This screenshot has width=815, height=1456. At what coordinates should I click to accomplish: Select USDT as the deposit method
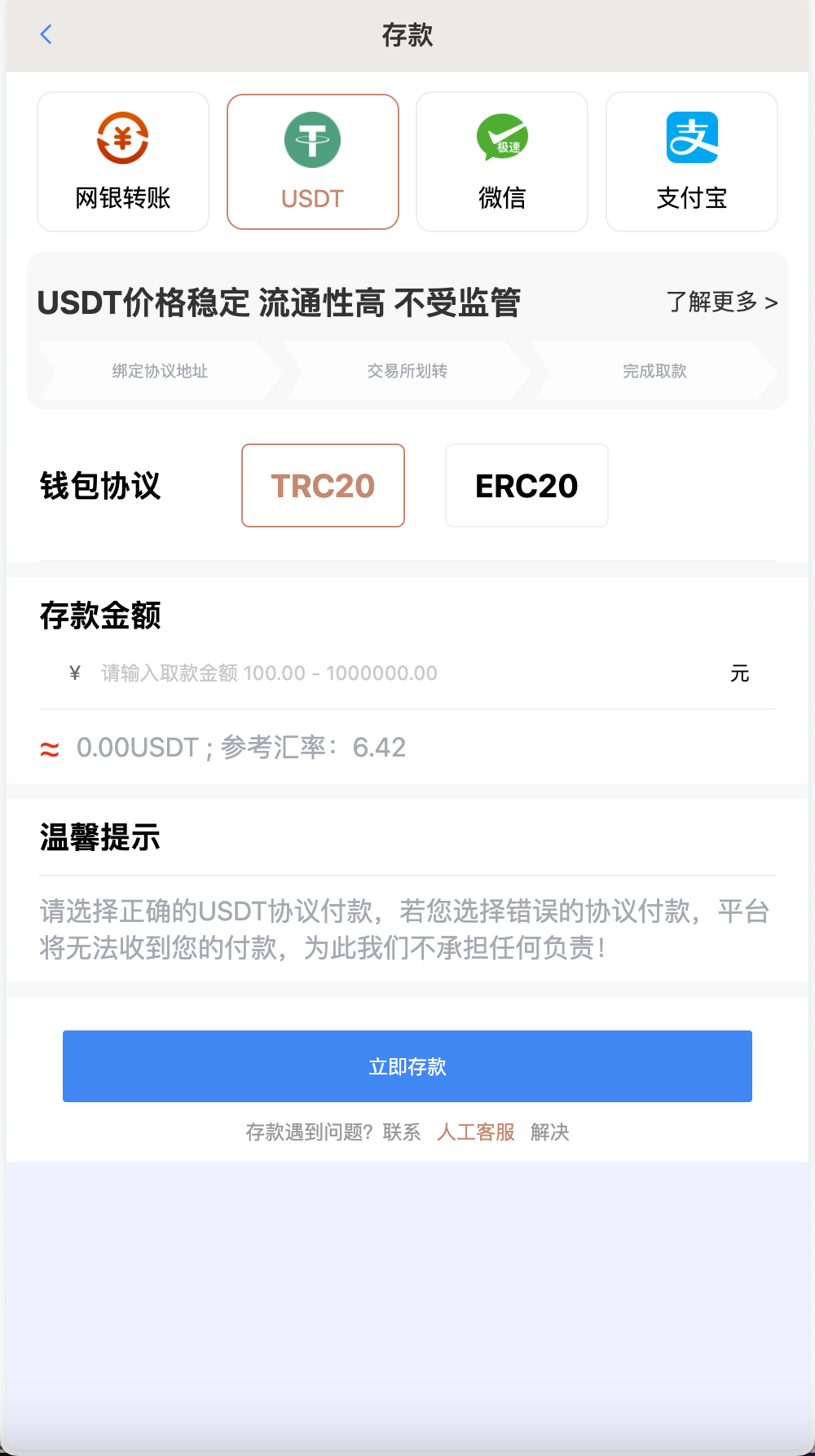click(x=313, y=161)
